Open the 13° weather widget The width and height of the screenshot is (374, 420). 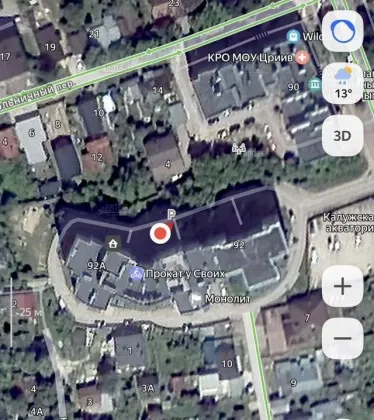(343, 83)
